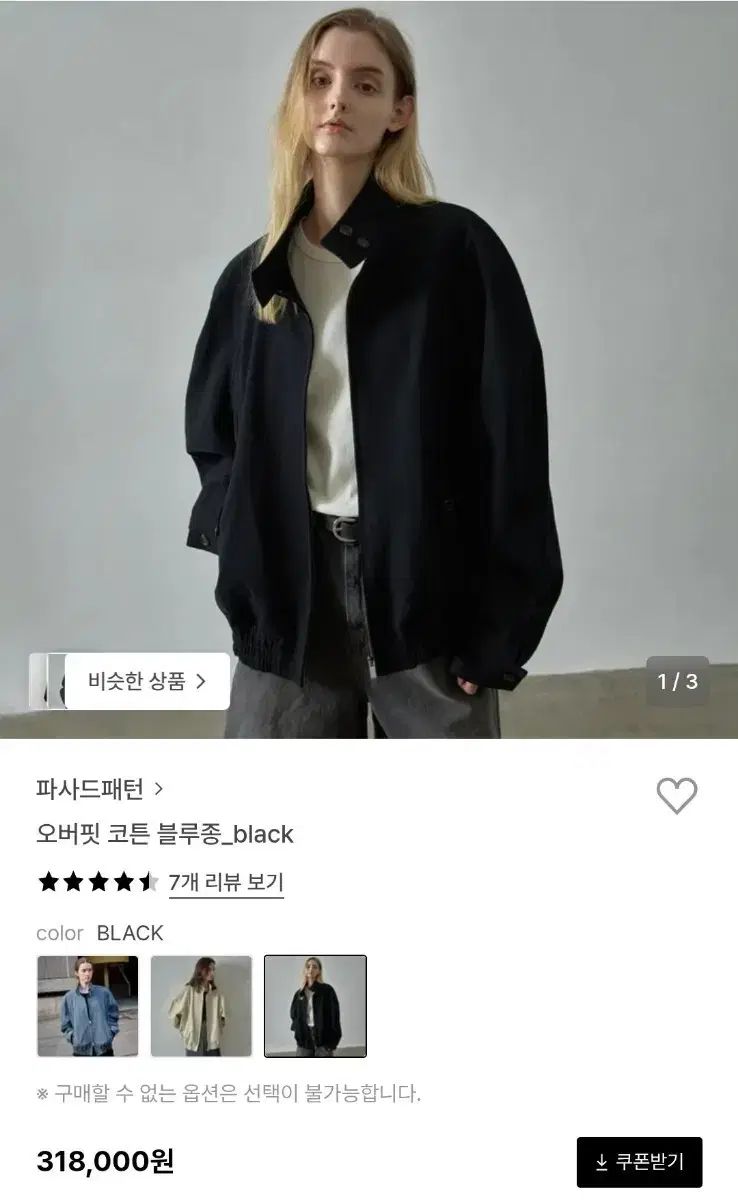Viewport: 738px width, 1200px height.
Task: Select the black jacket color option
Action: (315, 1006)
